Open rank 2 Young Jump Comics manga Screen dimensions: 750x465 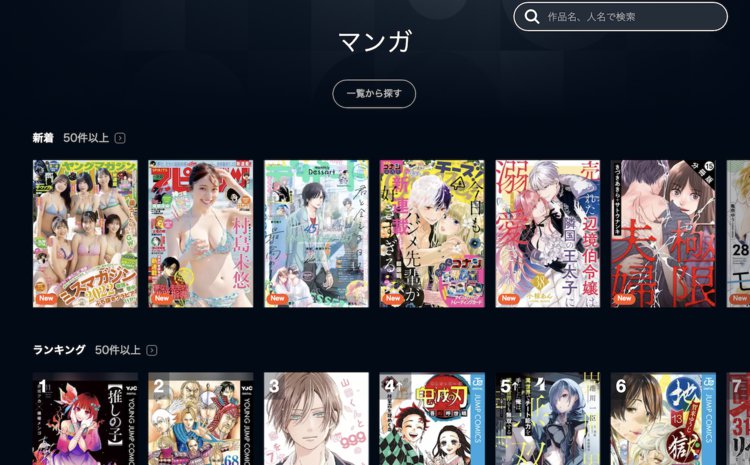pos(201,420)
